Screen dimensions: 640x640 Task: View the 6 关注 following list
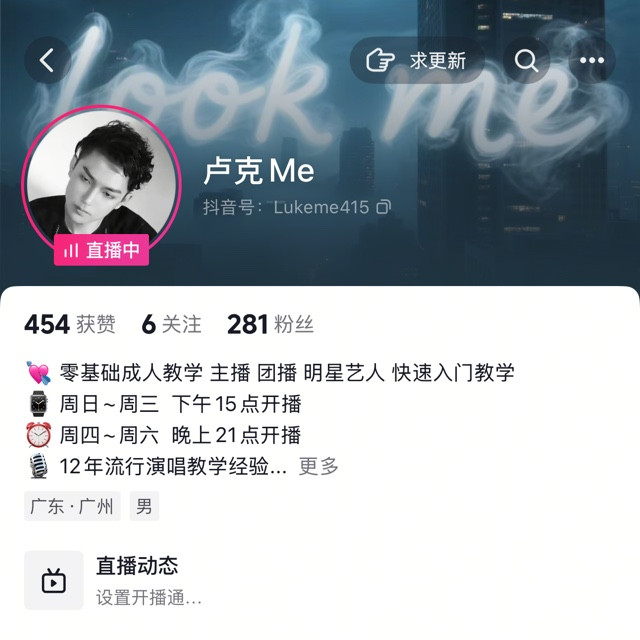tap(171, 324)
